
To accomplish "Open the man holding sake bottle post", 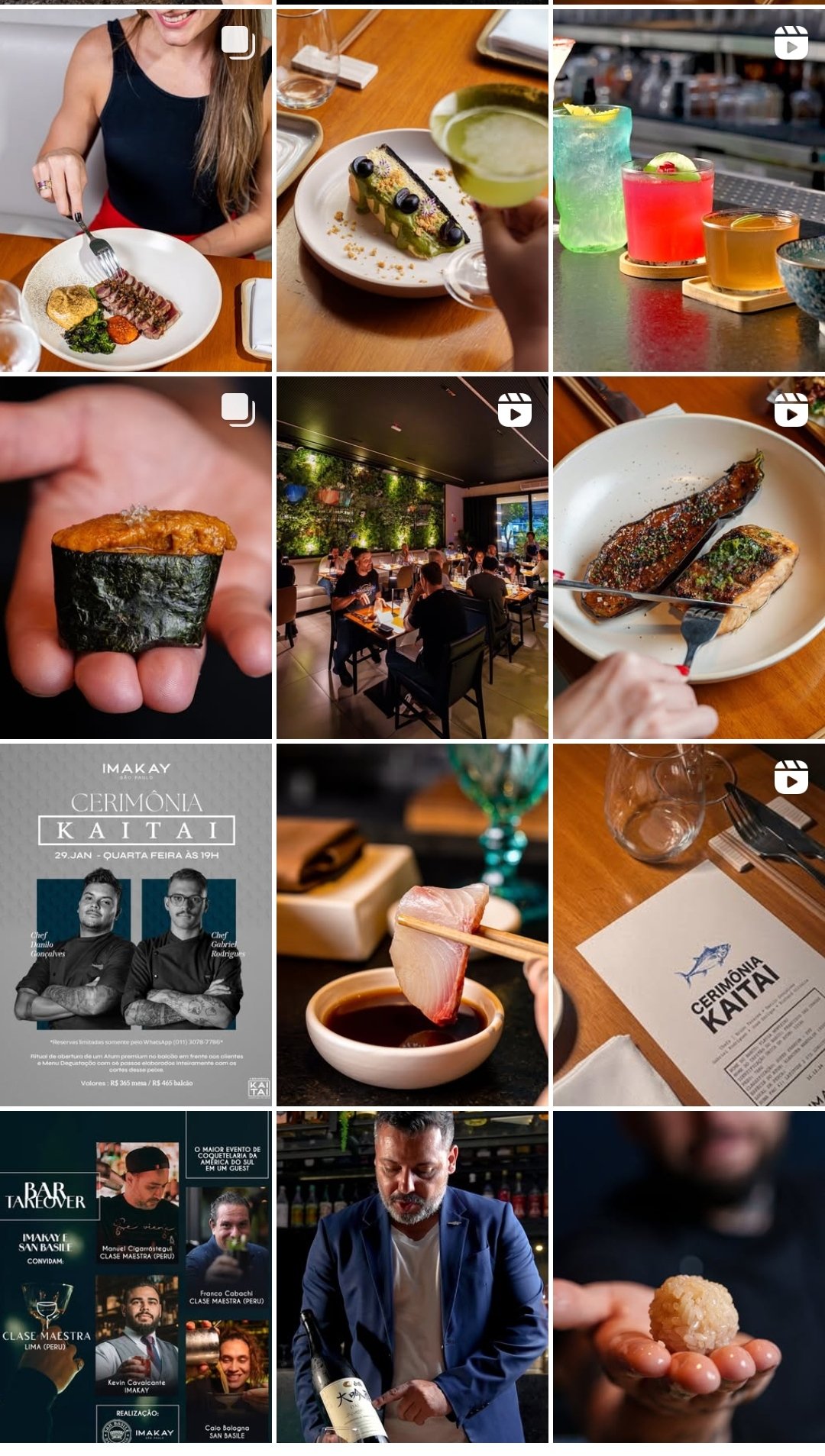I will [412, 1276].
